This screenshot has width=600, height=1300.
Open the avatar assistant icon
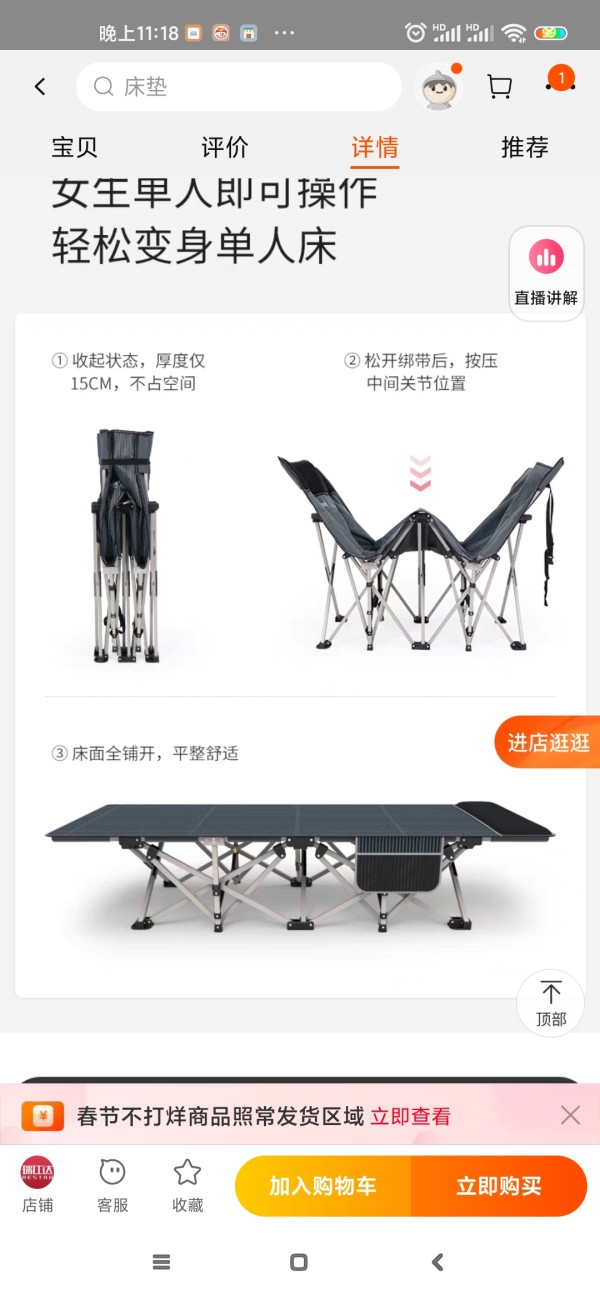click(x=437, y=87)
